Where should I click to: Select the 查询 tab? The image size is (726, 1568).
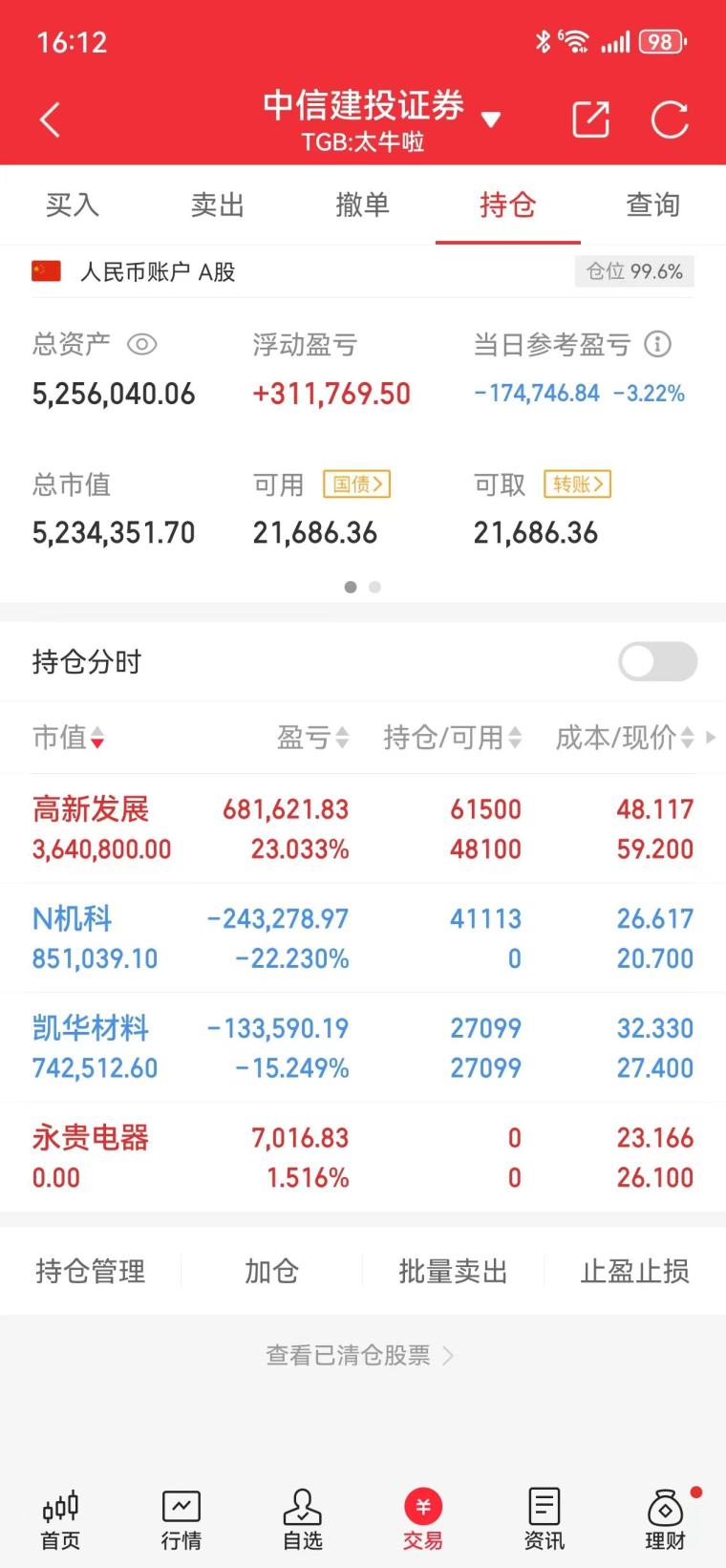point(653,204)
